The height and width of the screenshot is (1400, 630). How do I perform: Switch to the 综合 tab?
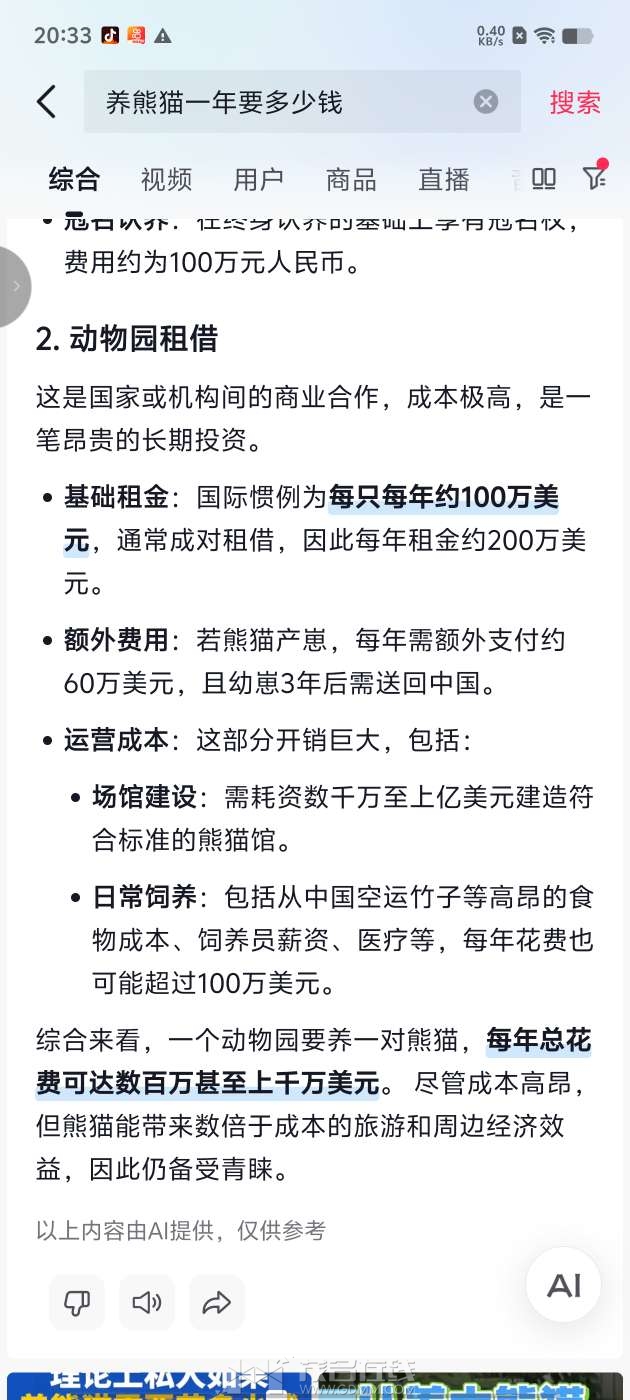[74, 180]
